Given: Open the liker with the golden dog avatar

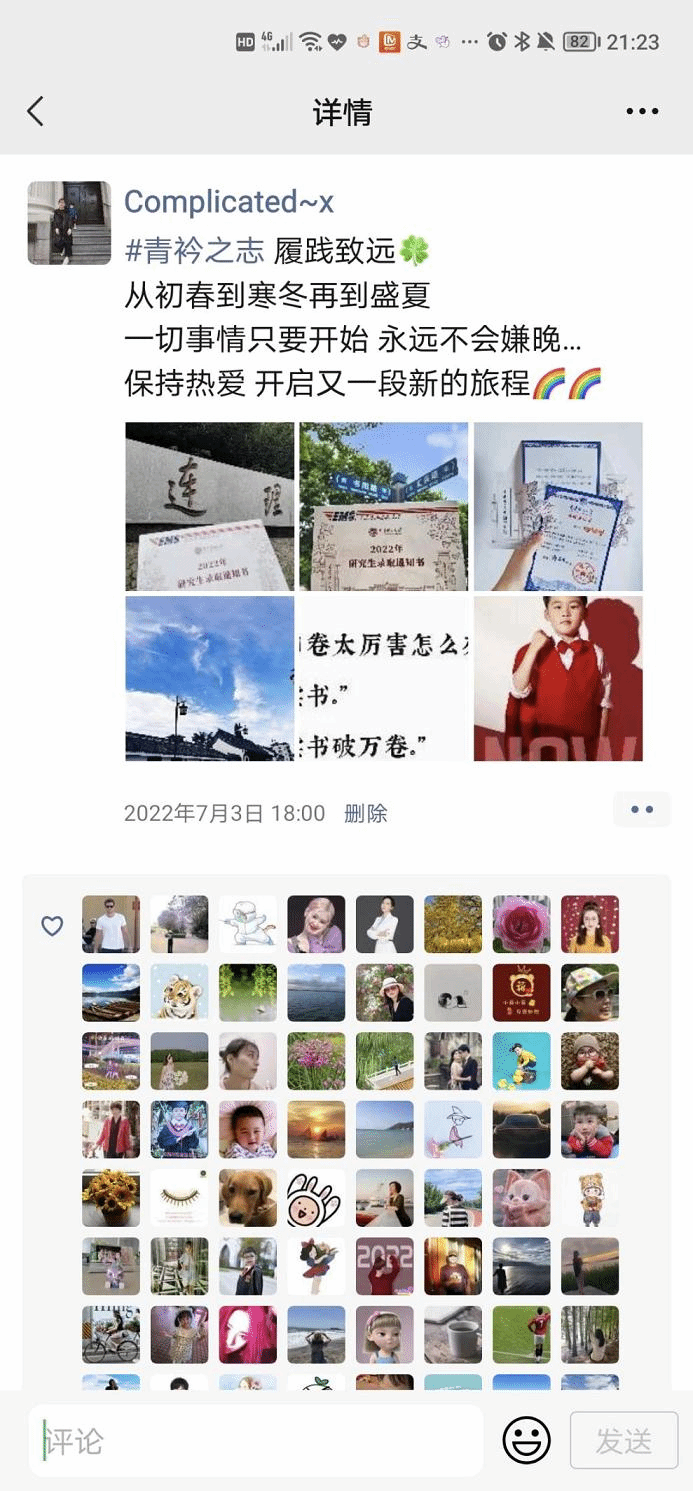Looking at the screenshot, I should pyautogui.click(x=248, y=1197).
